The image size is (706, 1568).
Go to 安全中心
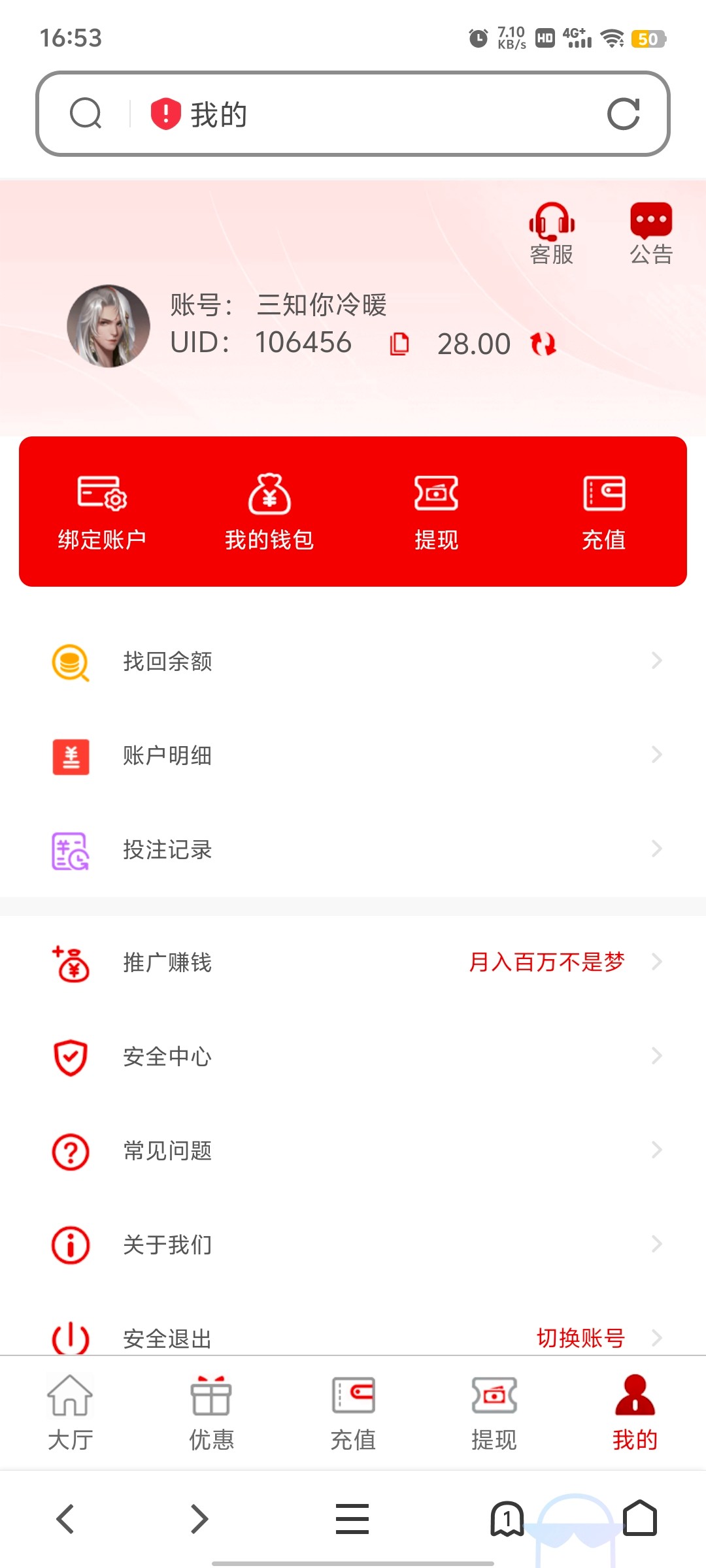[x=353, y=1056]
